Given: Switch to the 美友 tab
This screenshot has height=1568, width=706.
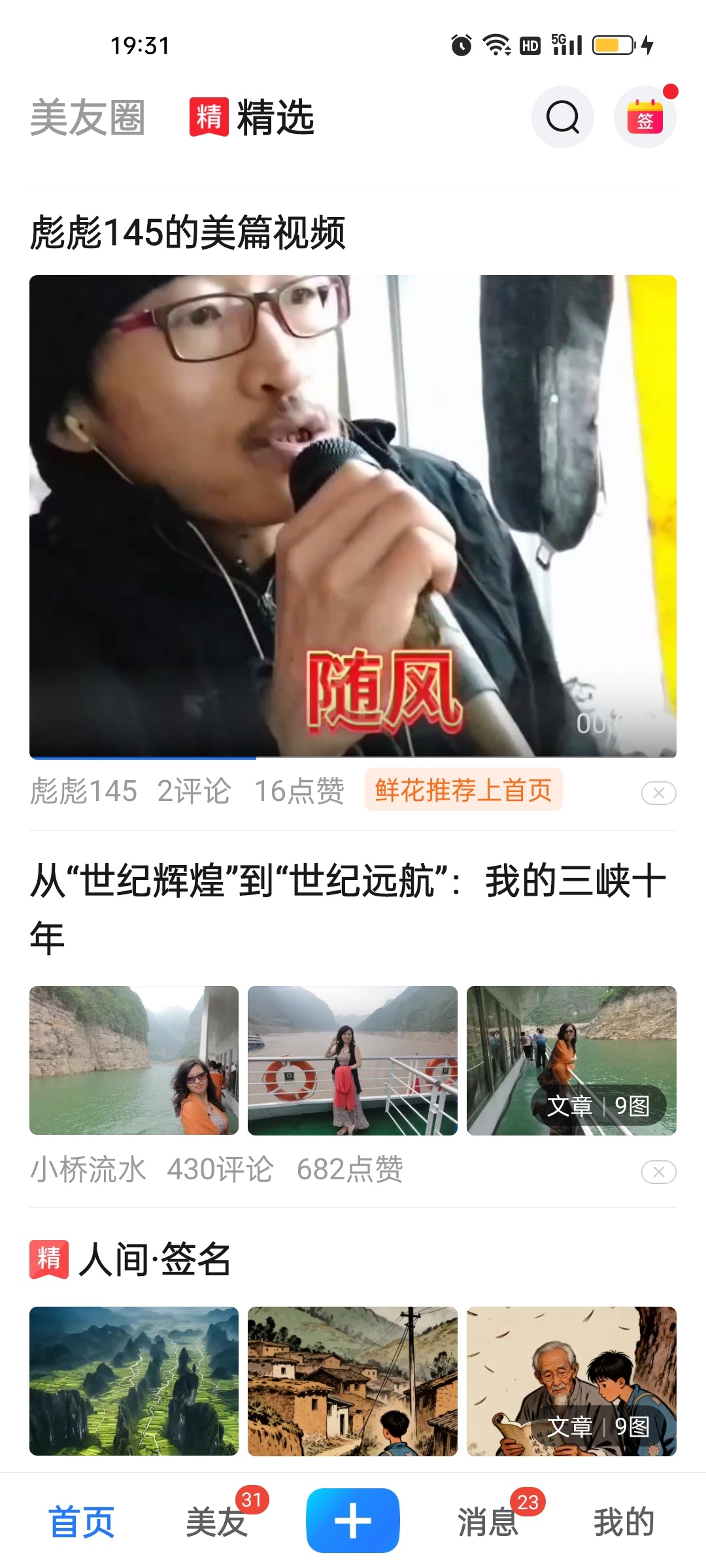Looking at the screenshot, I should click(x=216, y=1522).
